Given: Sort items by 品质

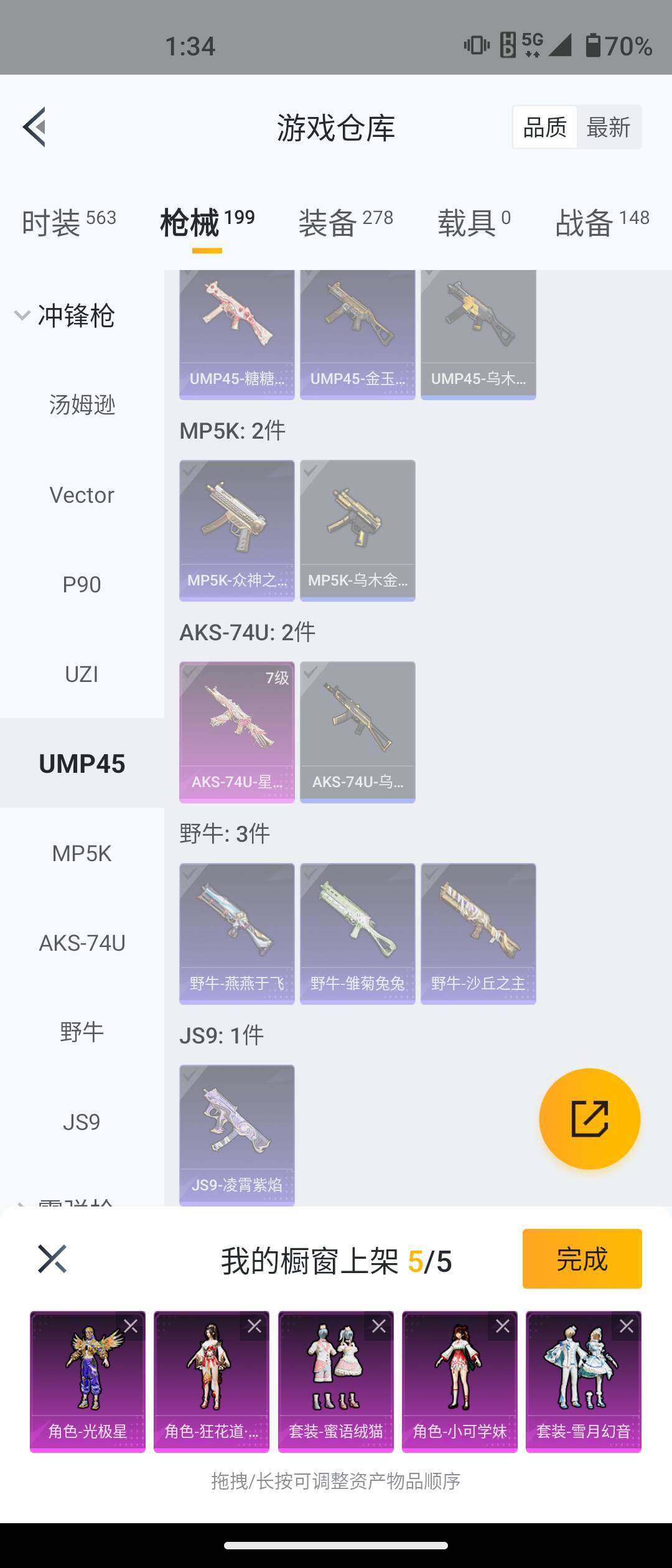Looking at the screenshot, I should click(544, 128).
